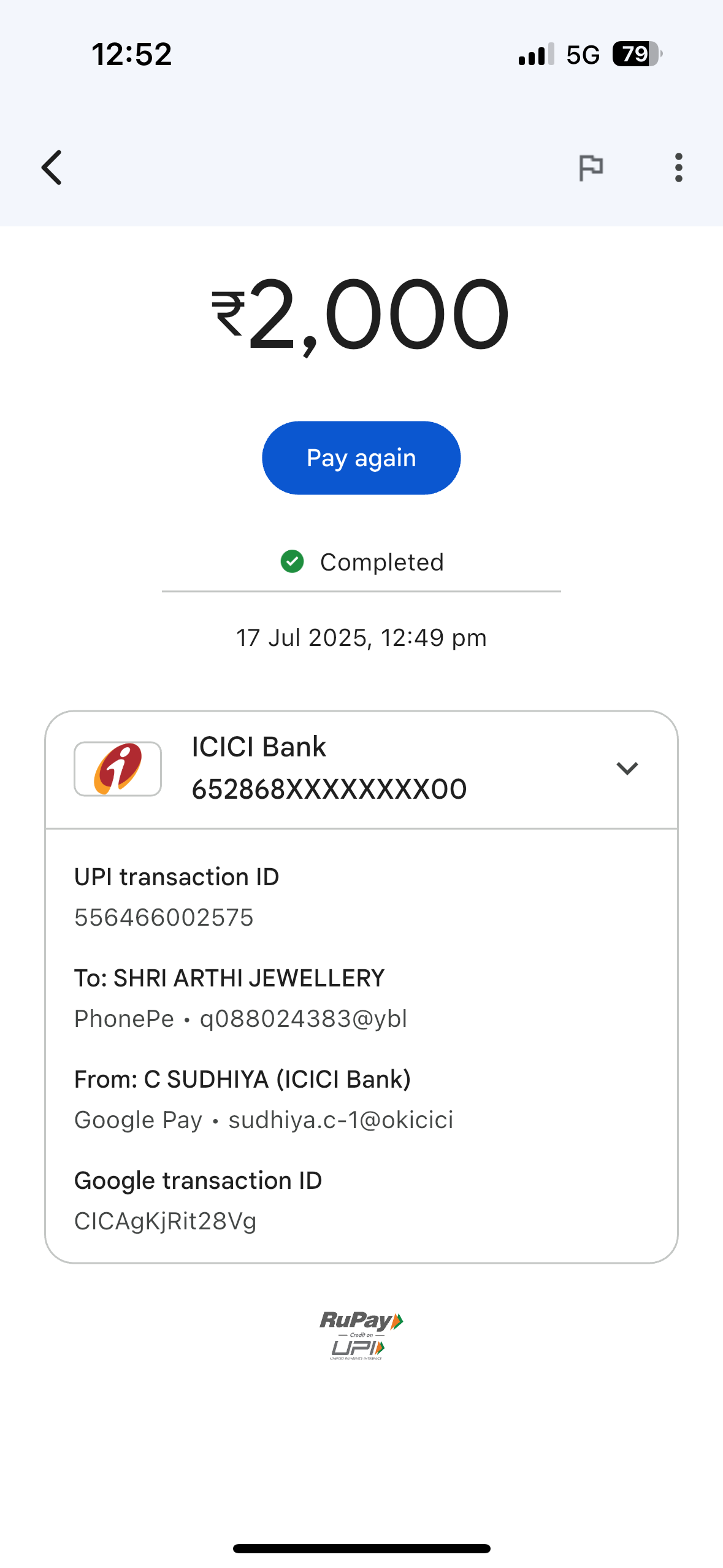
Task: Tap the Pay again button
Action: tap(361, 458)
